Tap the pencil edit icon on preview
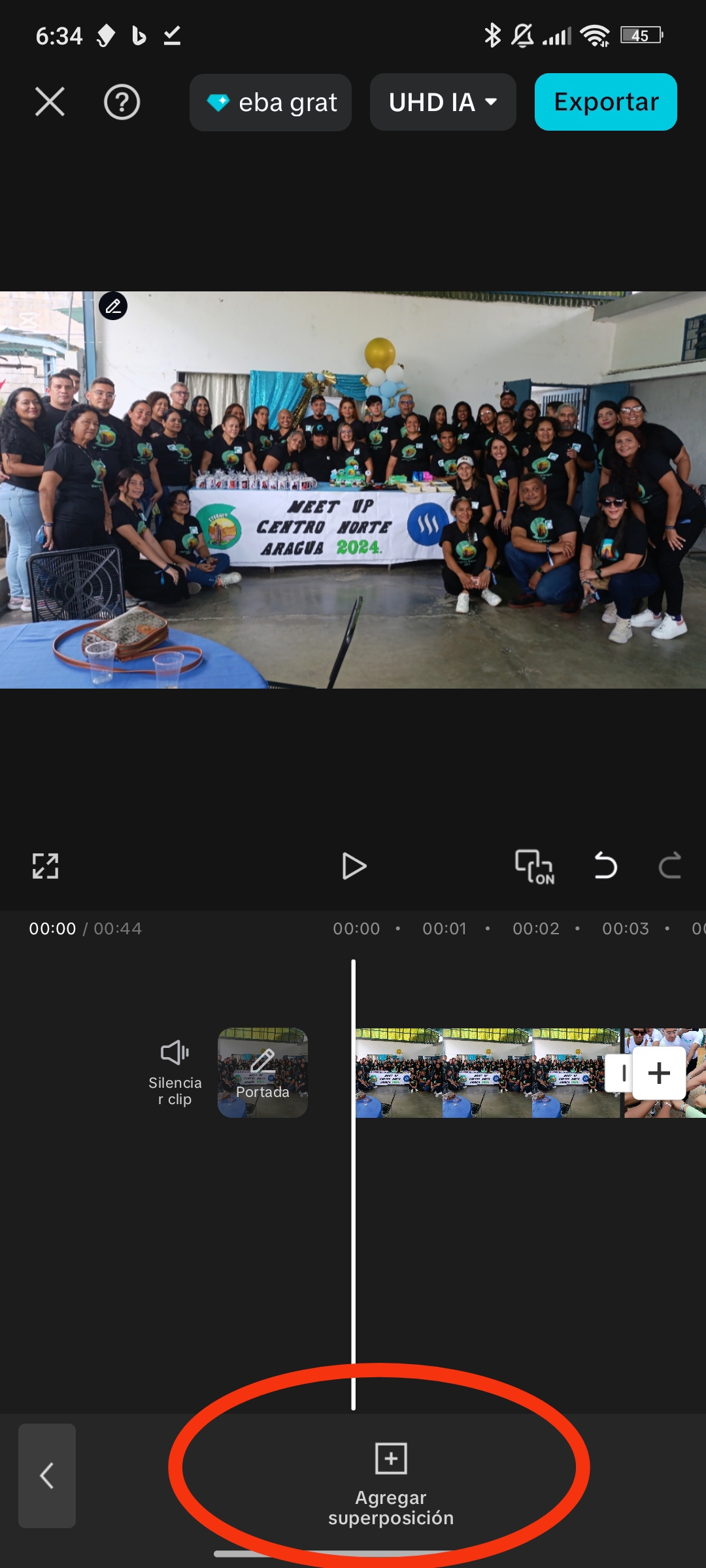706x1568 pixels. (x=113, y=306)
